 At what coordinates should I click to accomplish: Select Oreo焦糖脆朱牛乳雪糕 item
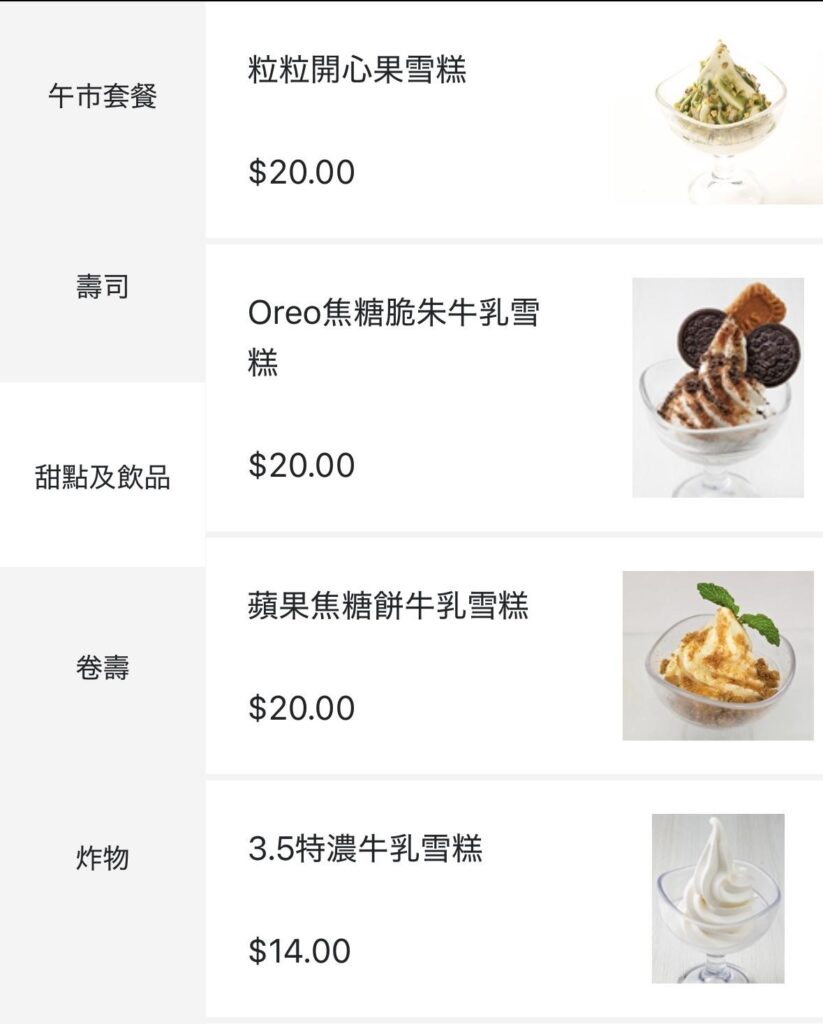click(393, 337)
